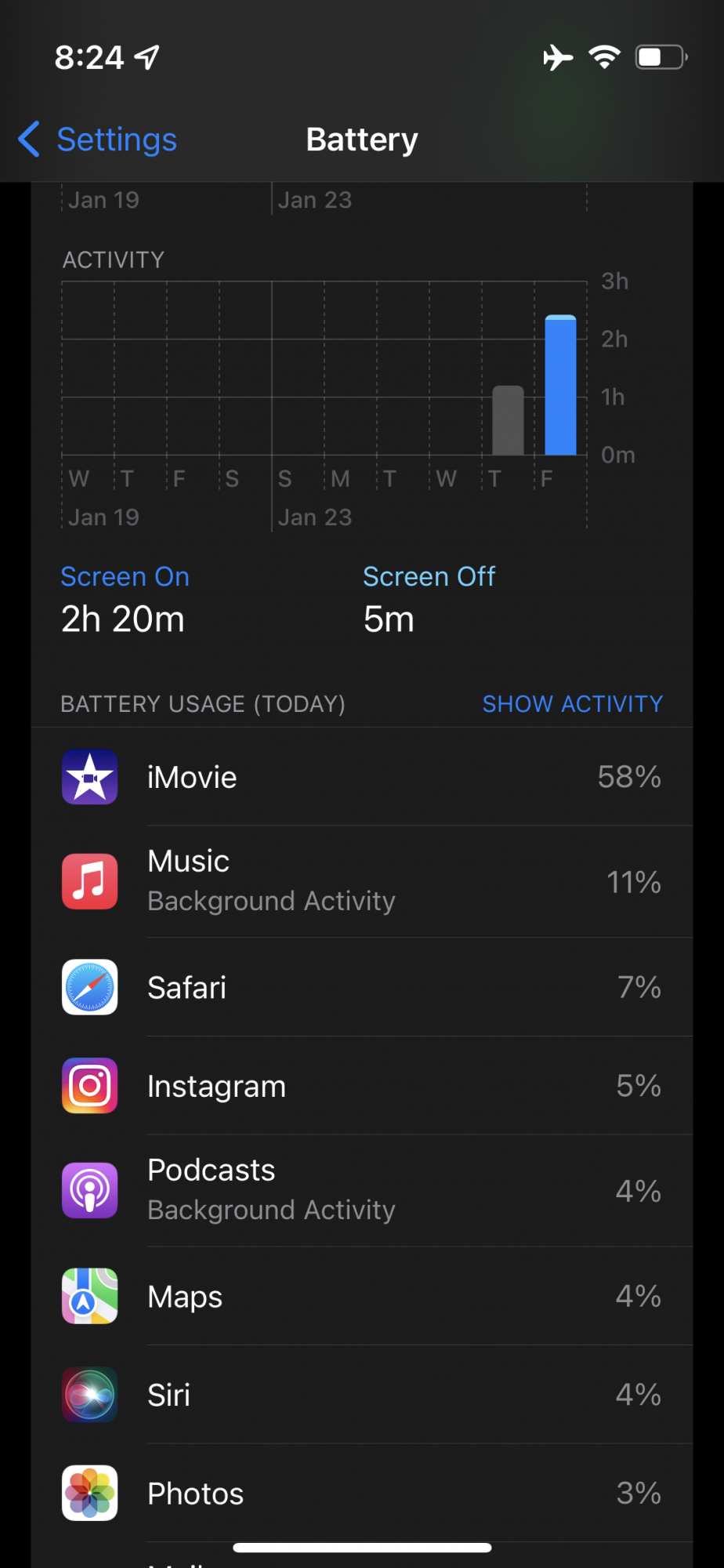Open iMovie battery usage row
This screenshot has width=724, height=1568.
362,777
